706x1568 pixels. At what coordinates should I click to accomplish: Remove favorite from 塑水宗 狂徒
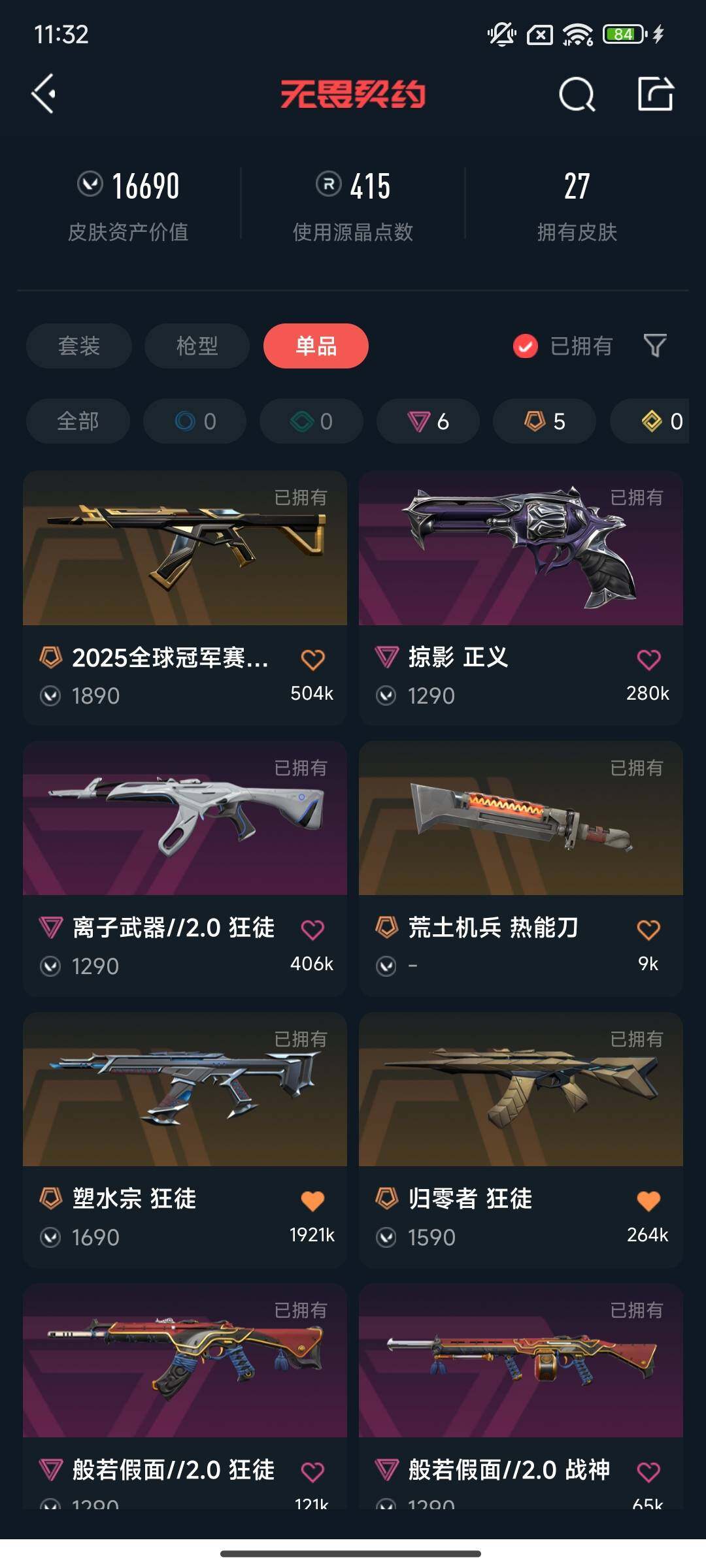(312, 1201)
